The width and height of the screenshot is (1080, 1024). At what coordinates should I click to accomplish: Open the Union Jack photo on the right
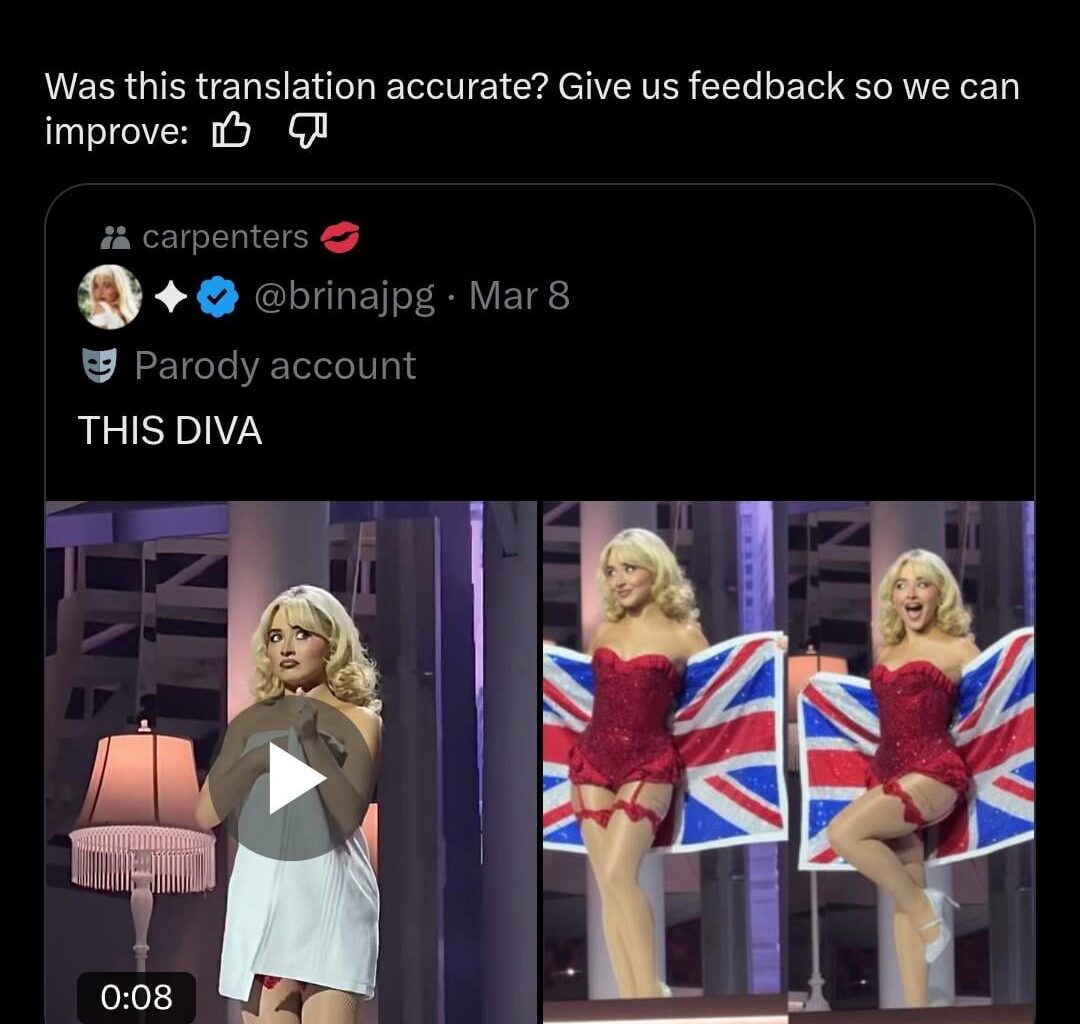[x=788, y=760]
